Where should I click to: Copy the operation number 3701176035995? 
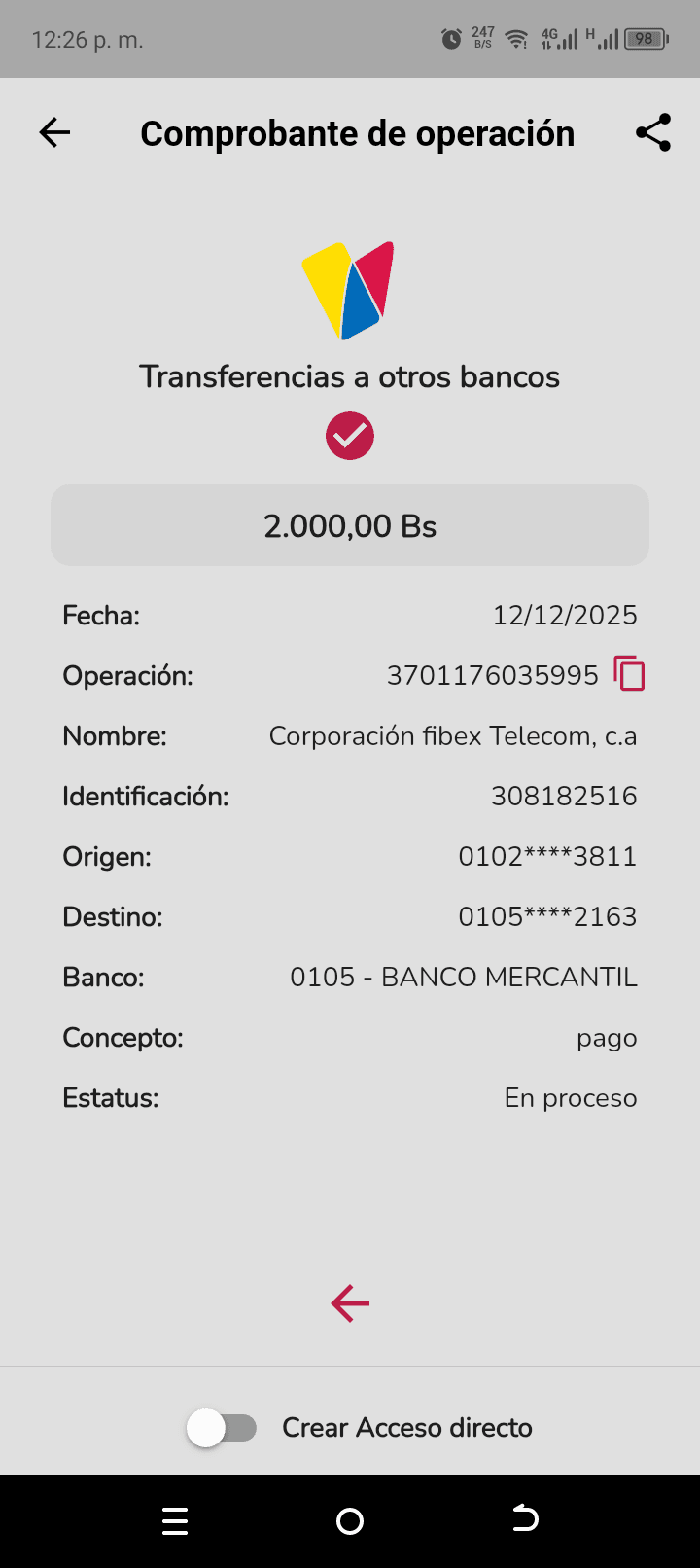pyautogui.click(x=629, y=673)
